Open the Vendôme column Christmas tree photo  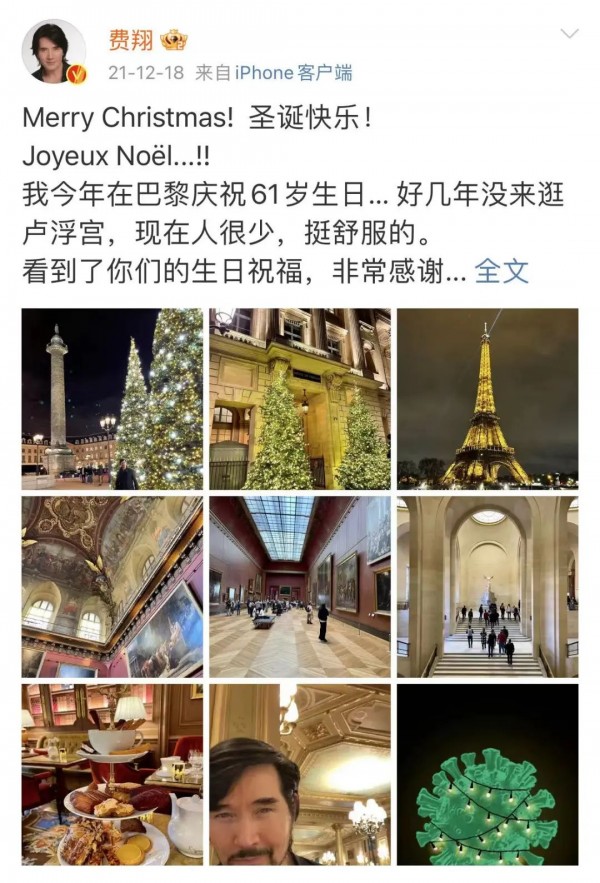(112, 398)
